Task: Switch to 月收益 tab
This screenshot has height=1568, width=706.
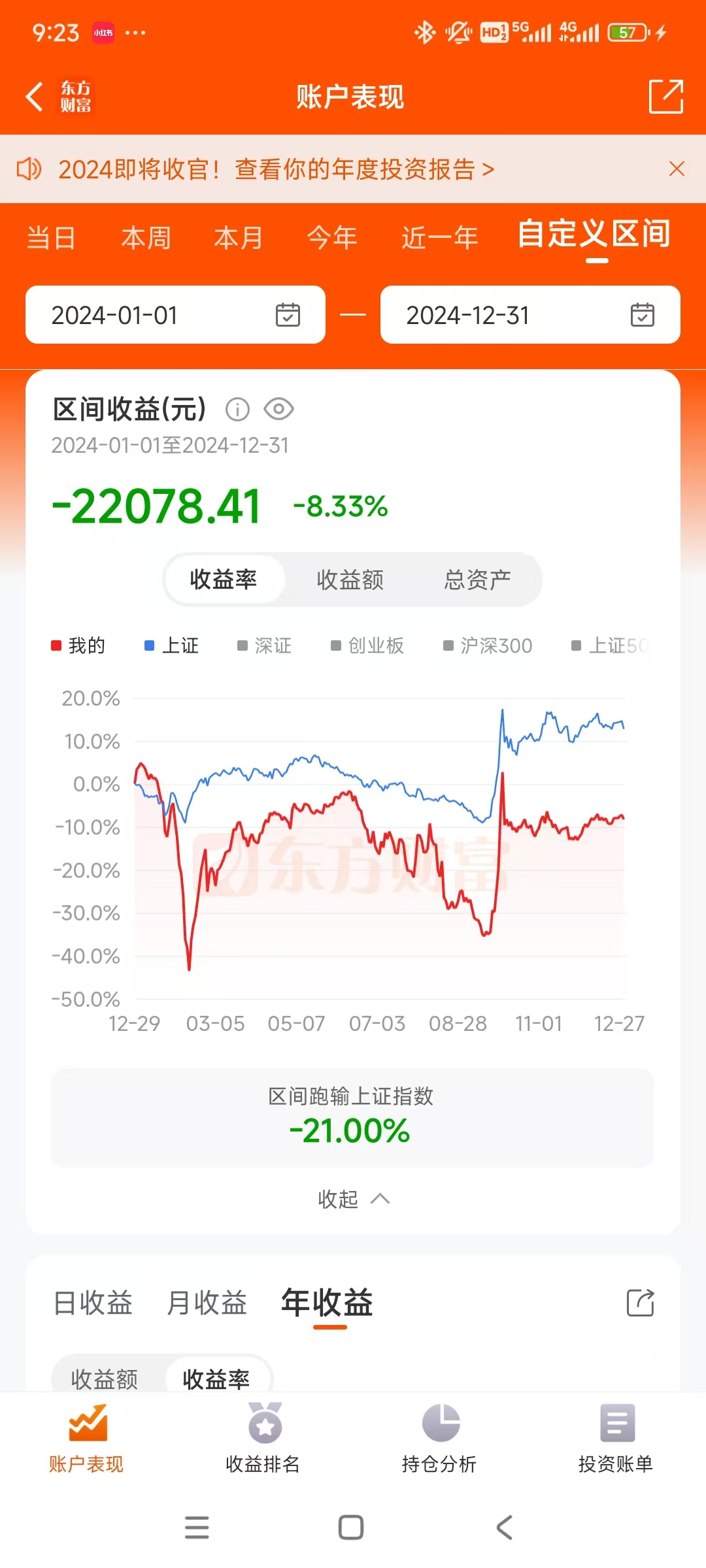Action: click(x=207, y=1303)
